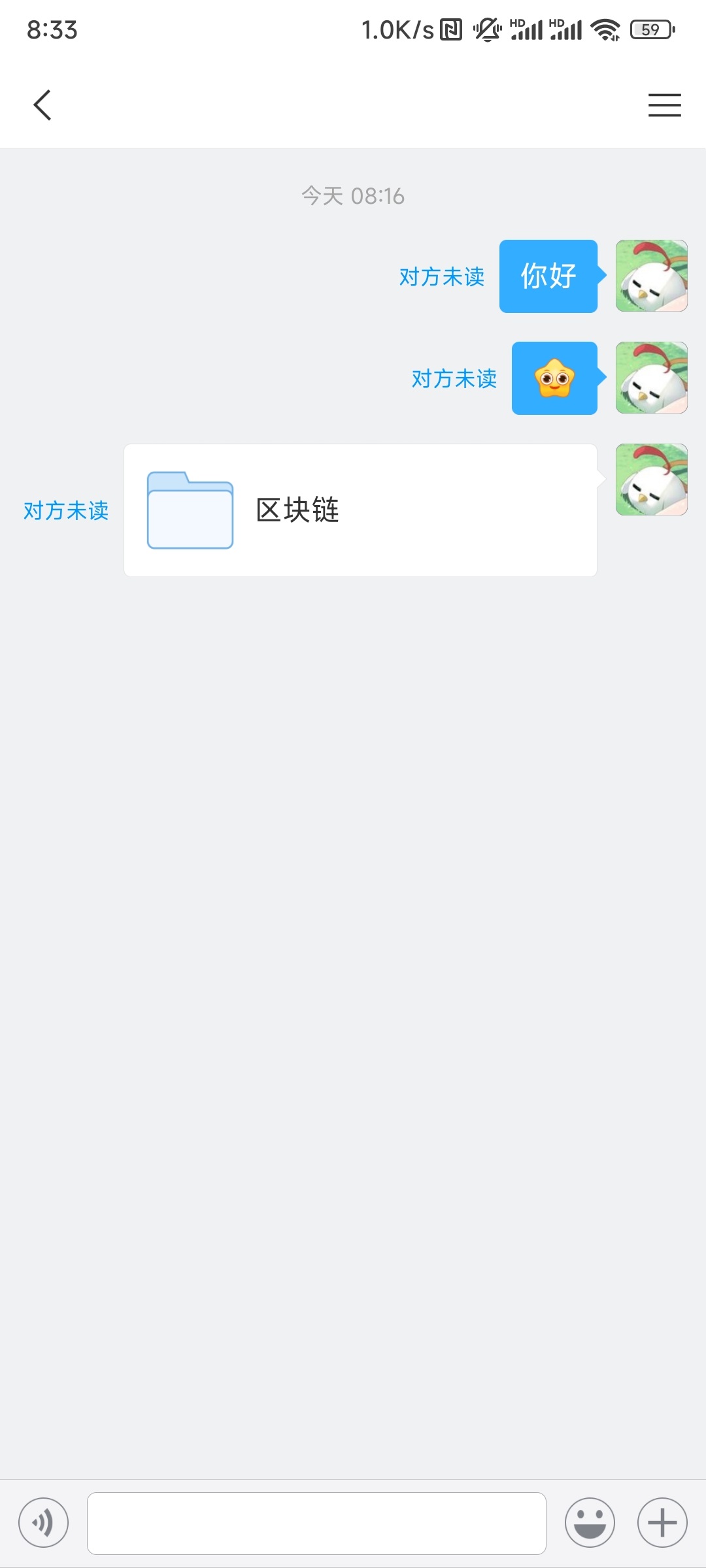Focus the message text field
This screenshot has height=1568, width=706.
pyautogui.click(x=316, y=1523)
